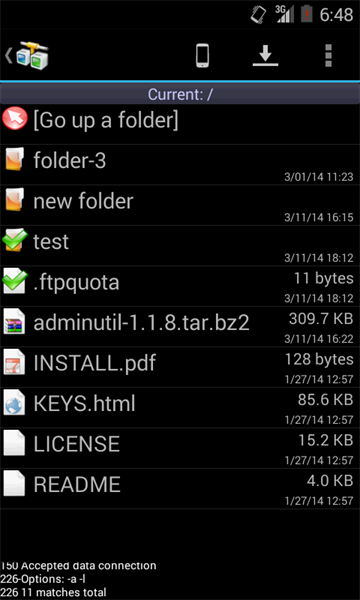Tap the checked .ftpquota file
Screen dimensions: 360x600
click(180, 286)
